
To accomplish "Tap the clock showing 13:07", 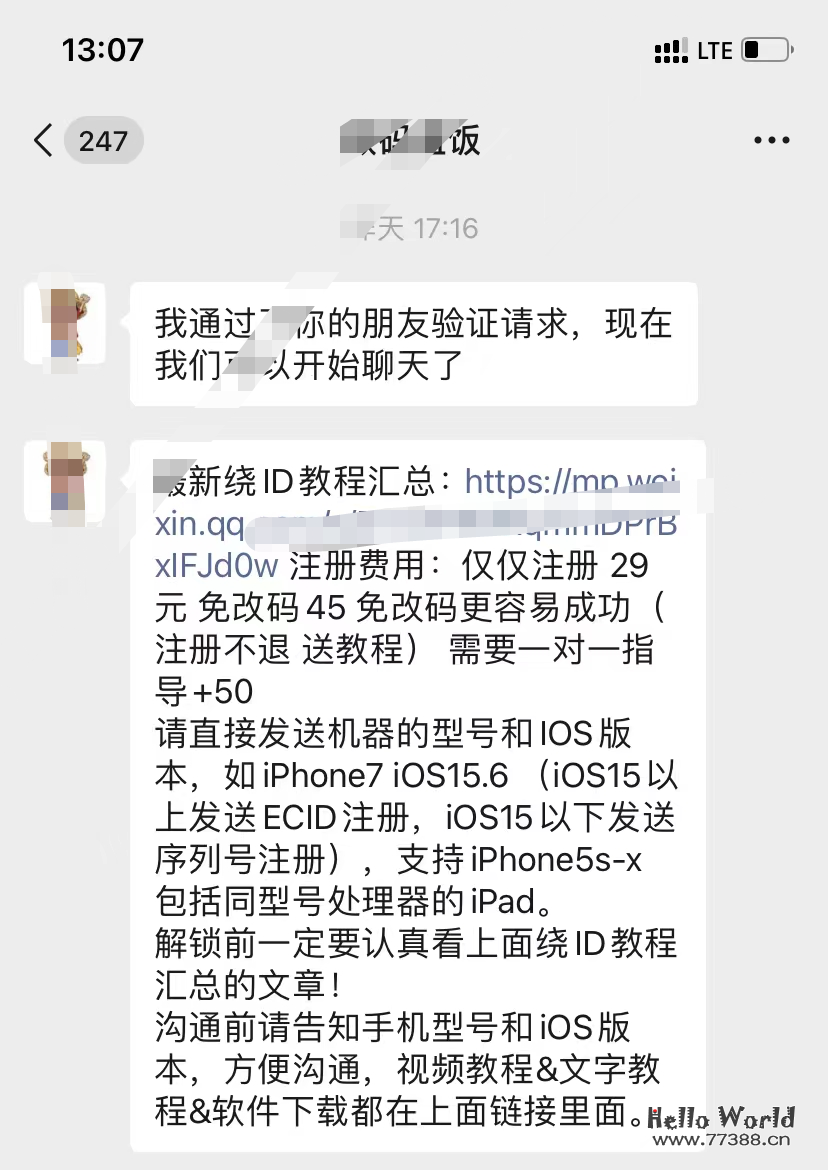I will pos(103,49).
